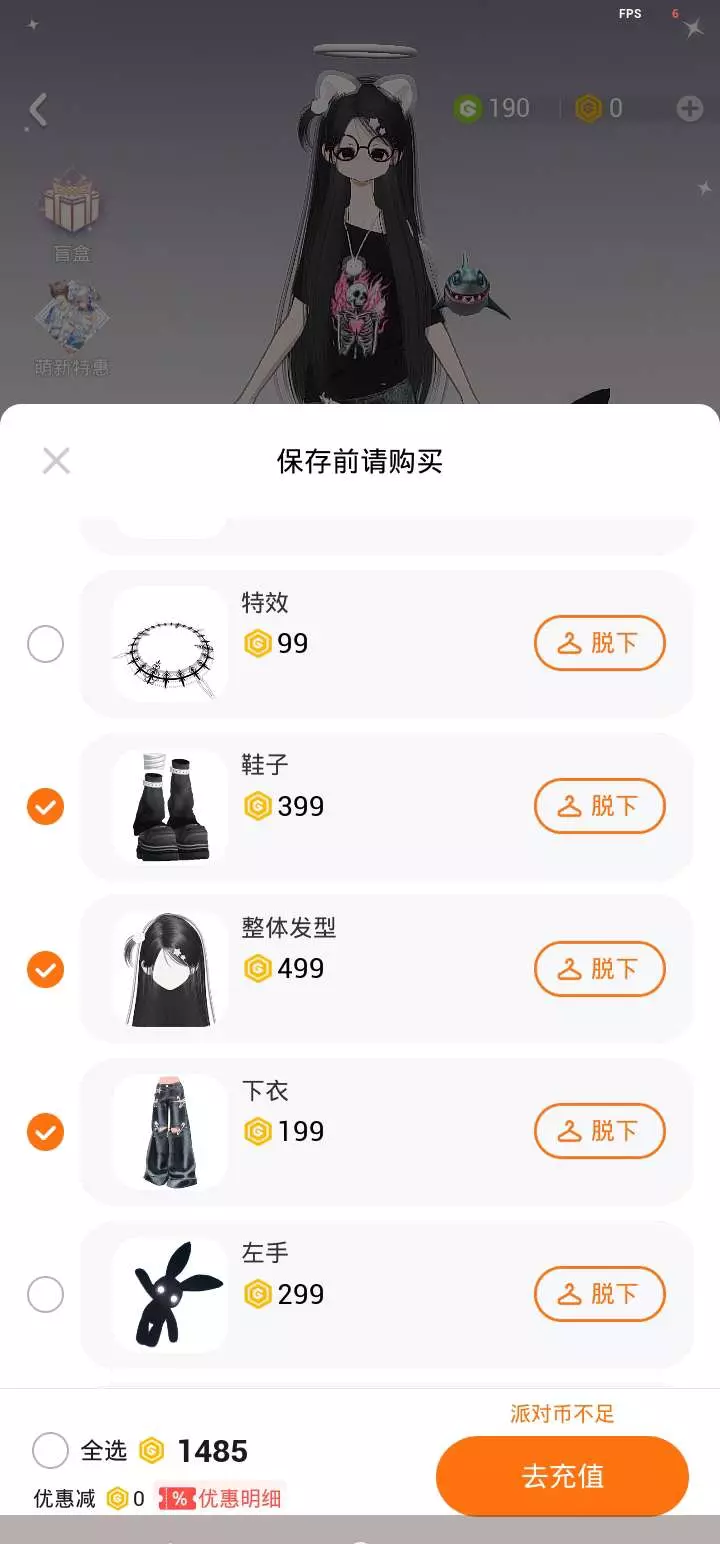720x1544 pixels.
Task: Deselect the 整体发型 item
Action: point(45,969)
